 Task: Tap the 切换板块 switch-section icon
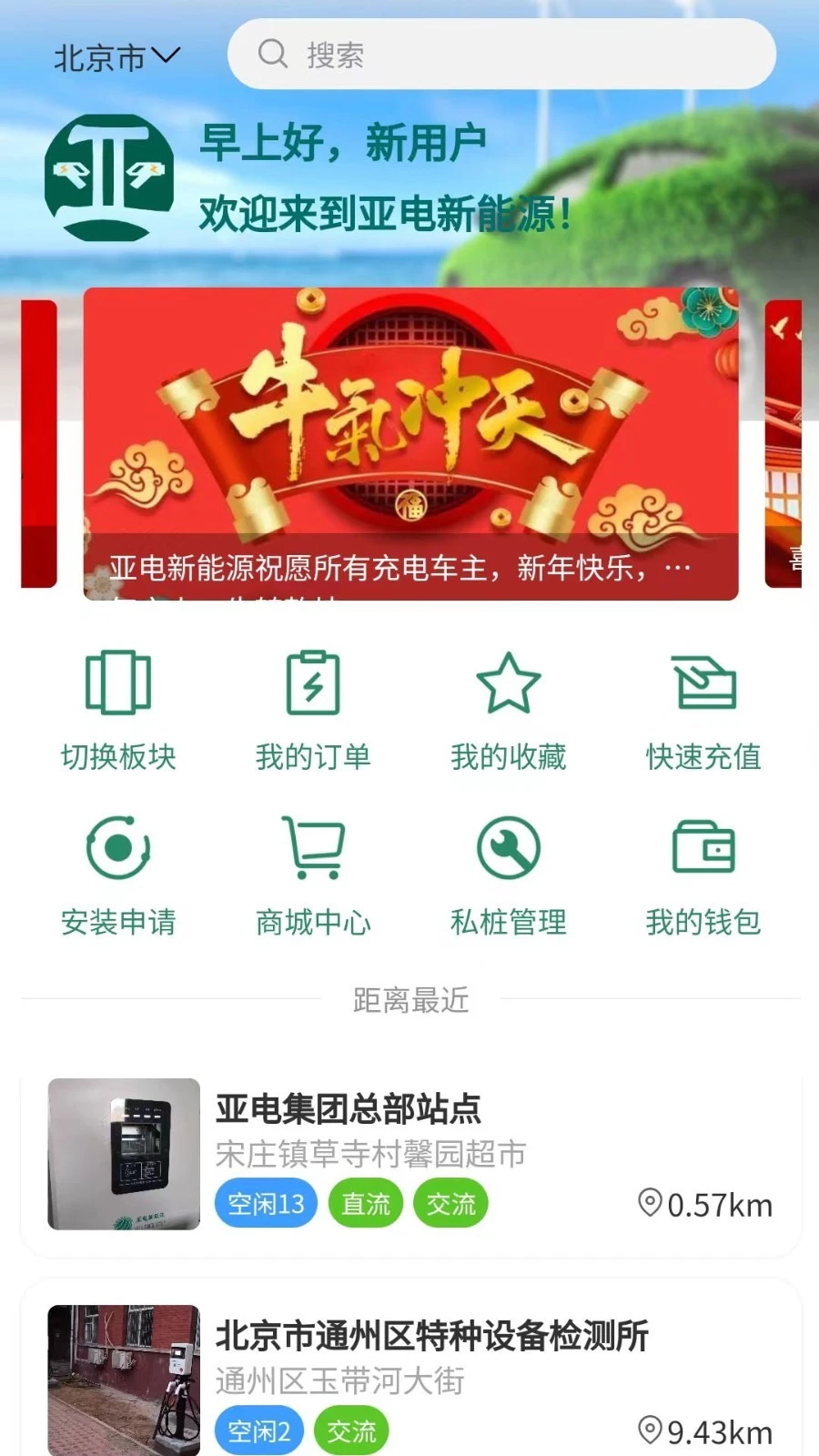(x=119, y=684)
